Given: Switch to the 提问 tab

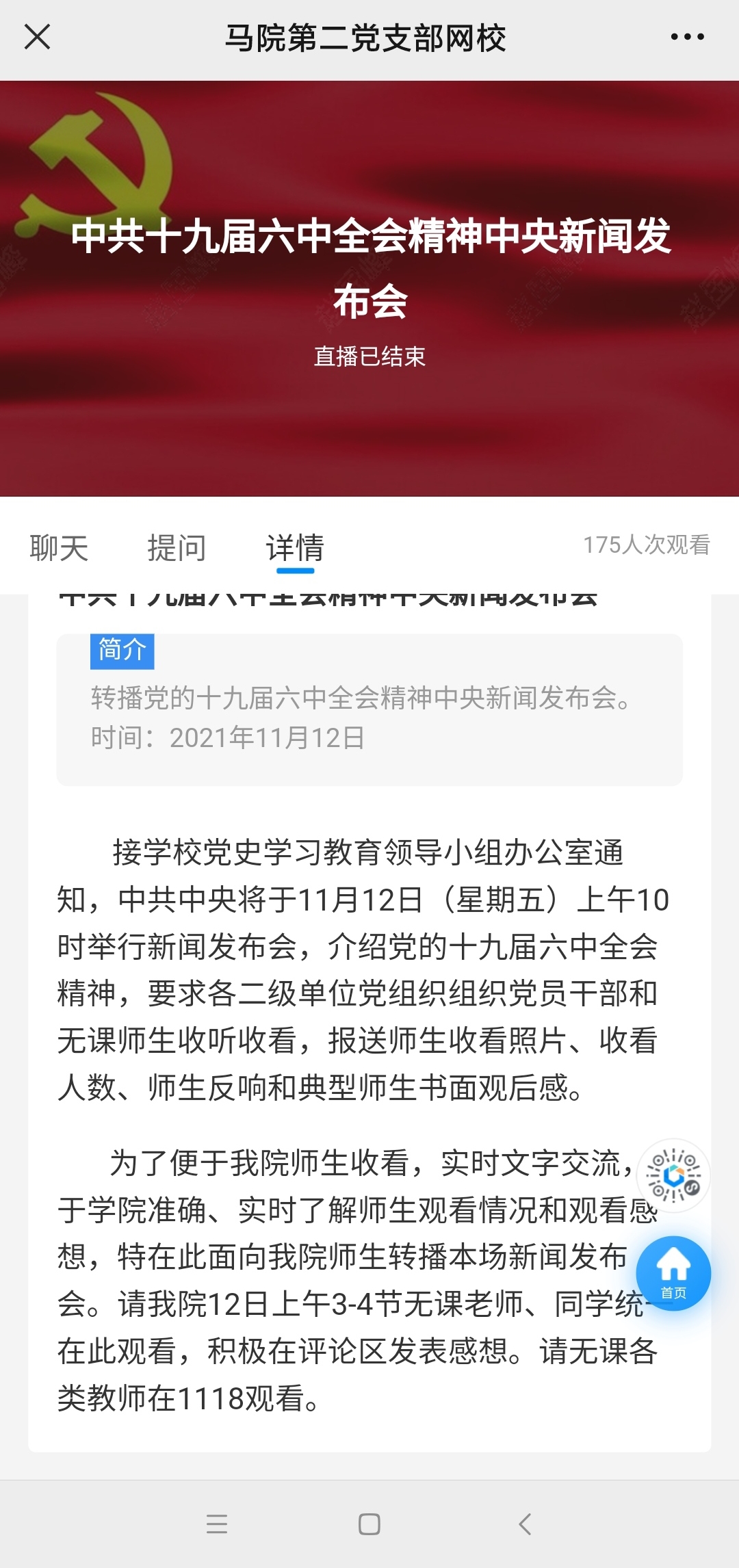Looking at the screenshot, I should click(177, 548).
